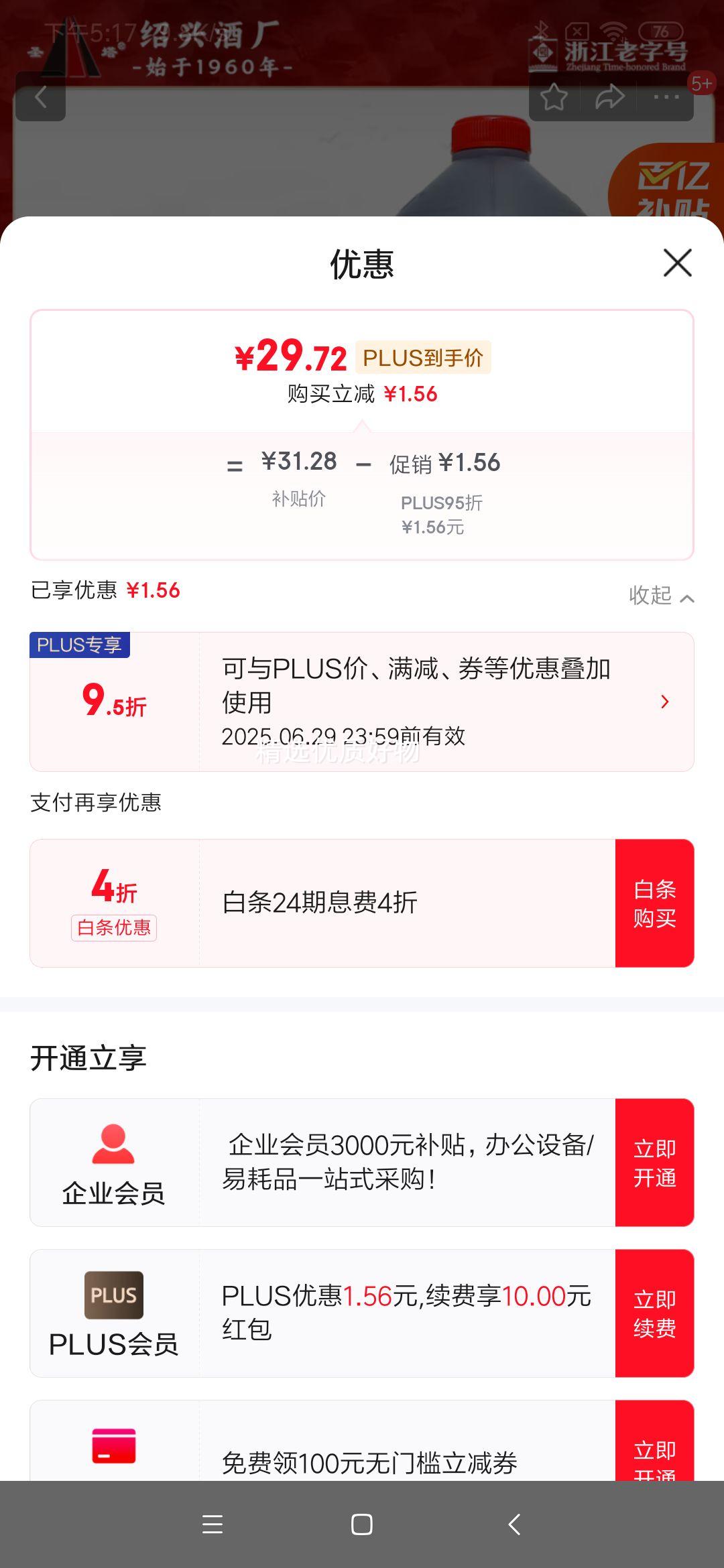724x1568 pixels.
Task: Share the product using the share icon
Action: (x=609, y=96)
